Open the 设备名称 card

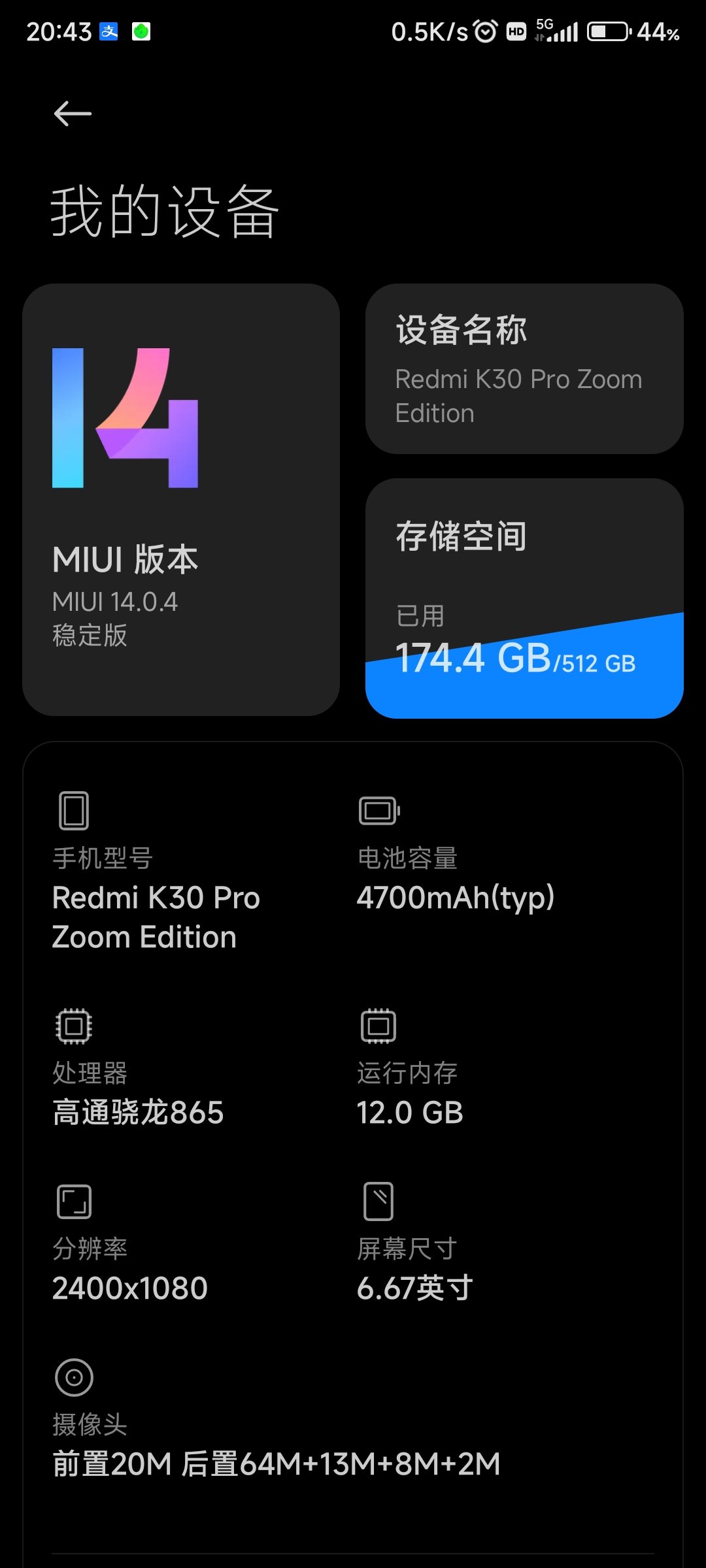pos(524,368)
